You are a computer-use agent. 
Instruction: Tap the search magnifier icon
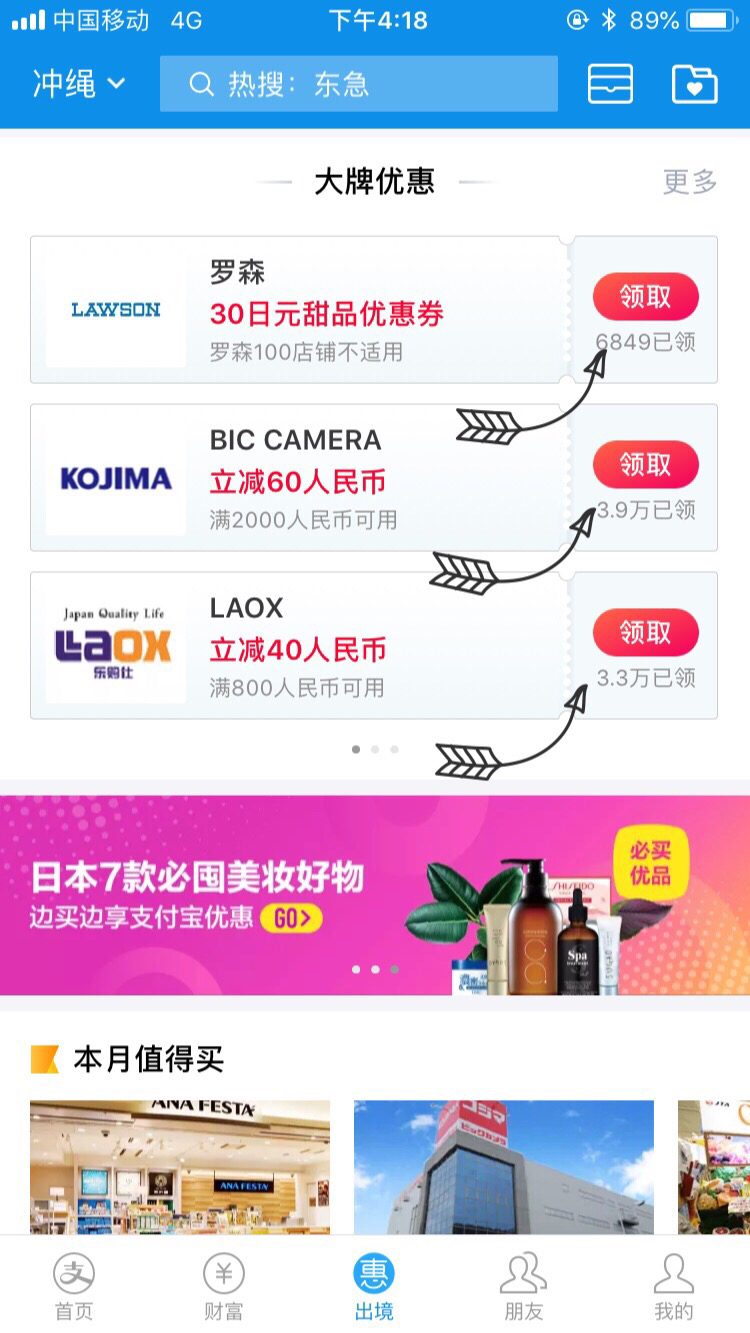pos(204,84)
